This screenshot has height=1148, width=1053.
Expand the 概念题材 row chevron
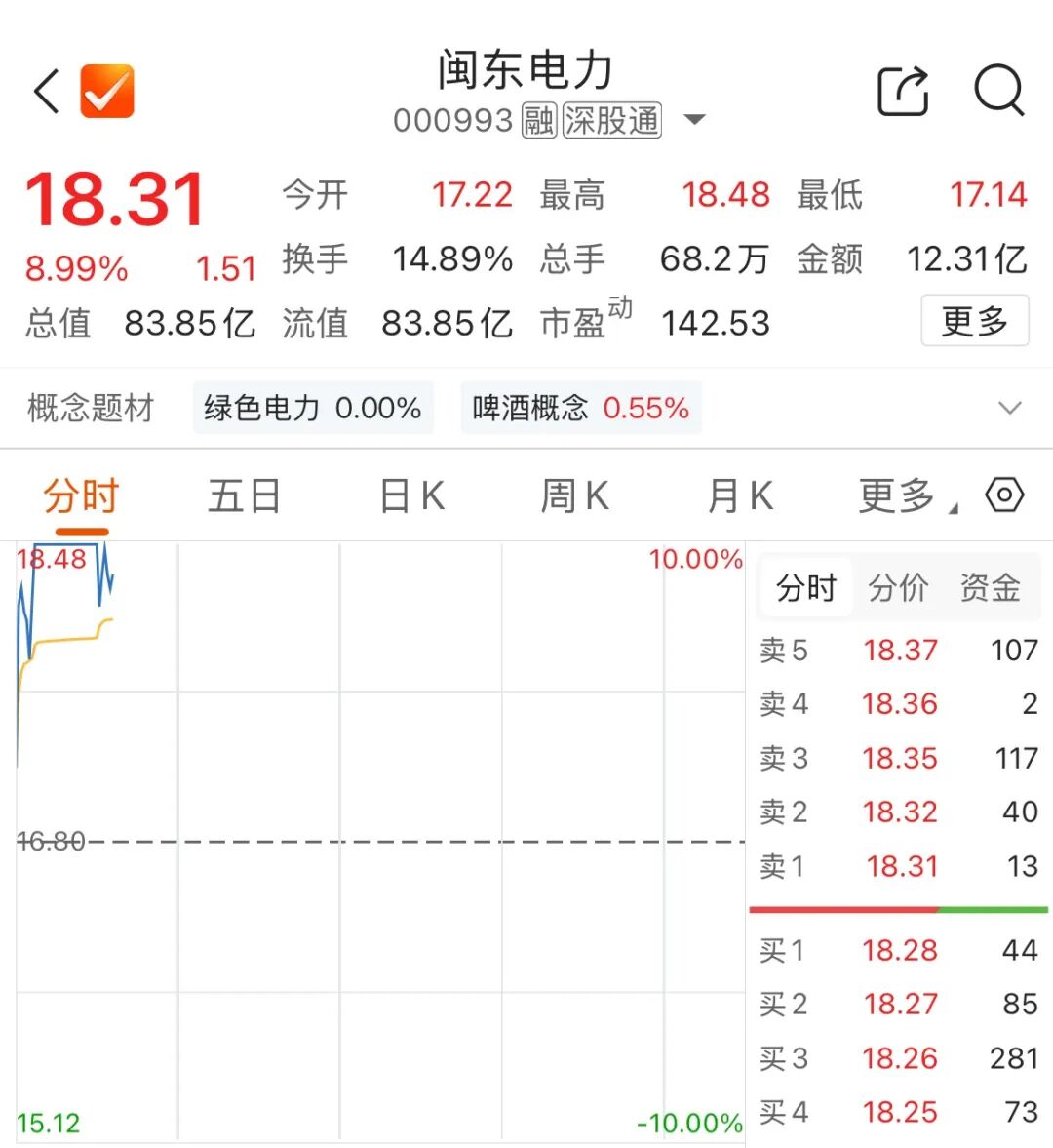click(x=1010, y=408)
